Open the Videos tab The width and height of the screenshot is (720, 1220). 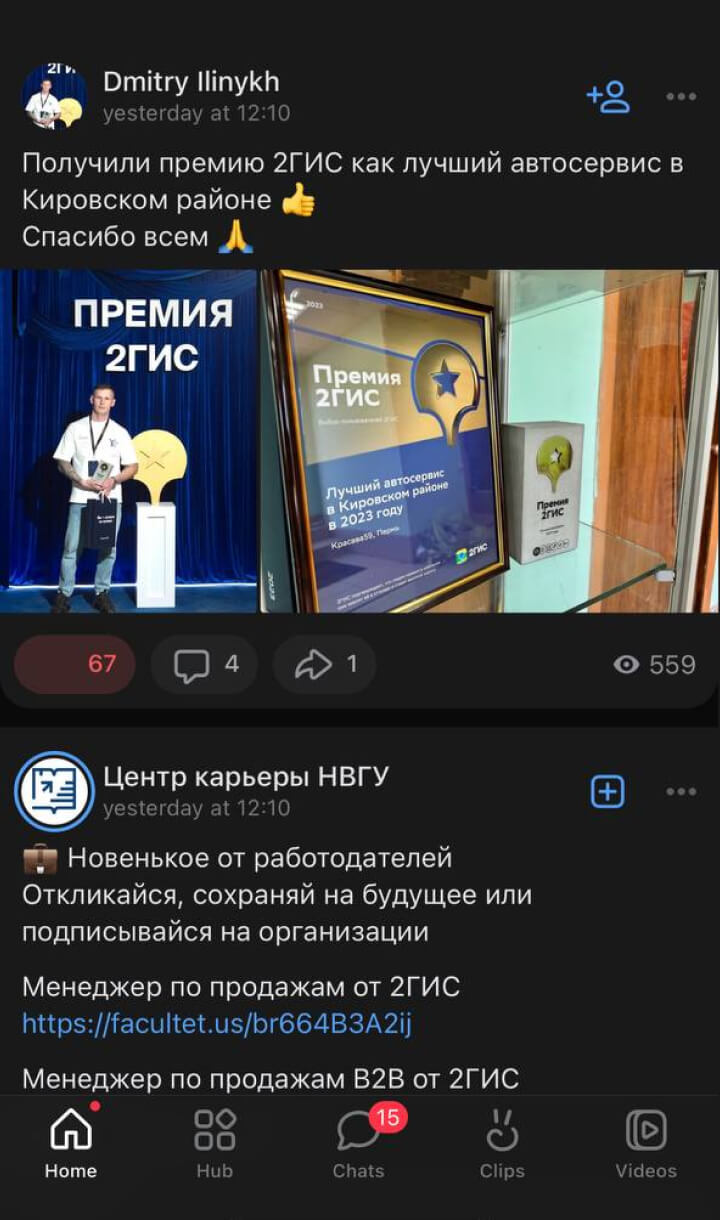tap(646, 1143)
